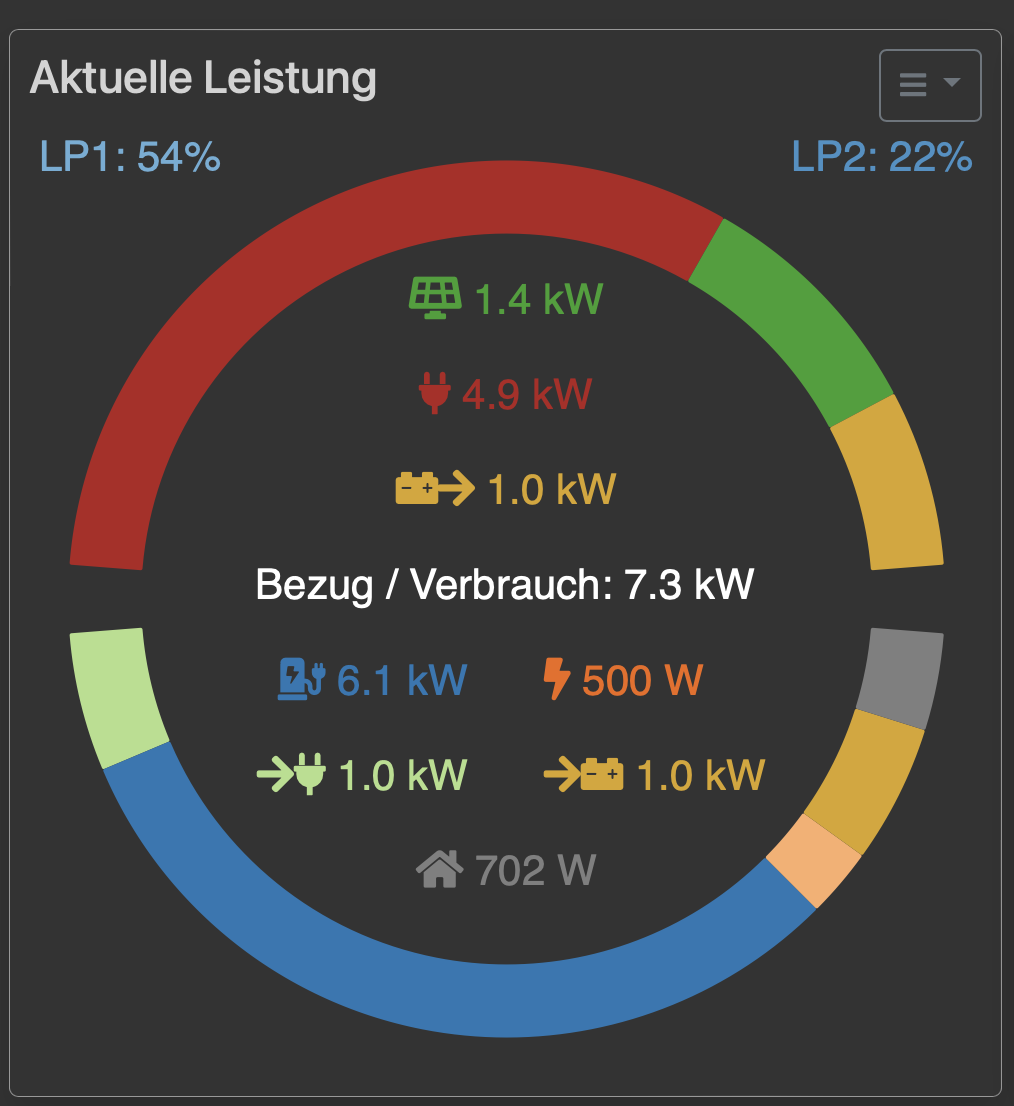Open the Aktuelle Leistung dropdown menu
The height and width of the screenshot is (1106, 1014).
(929, 85)
